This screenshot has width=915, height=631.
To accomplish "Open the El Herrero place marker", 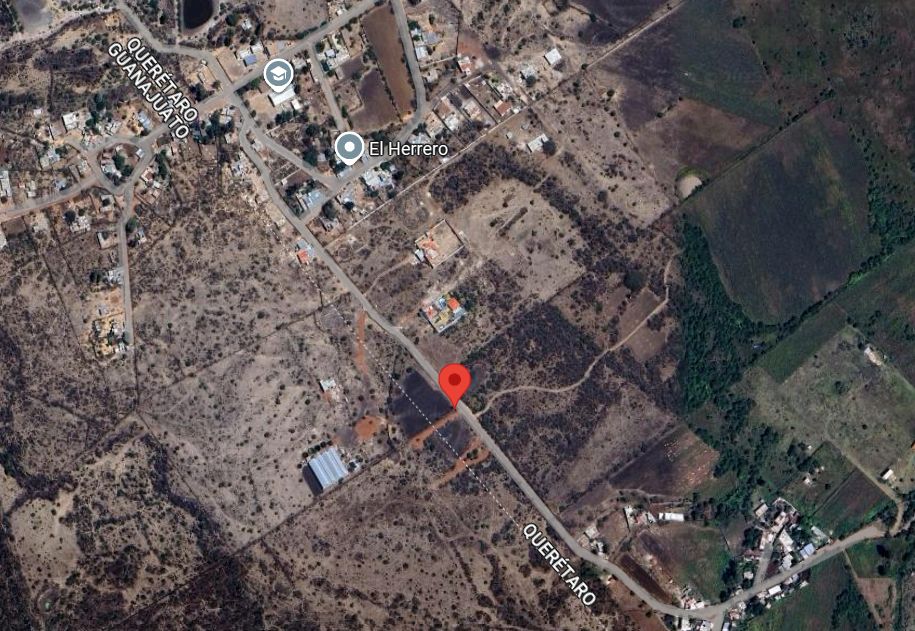I will 349,148.
